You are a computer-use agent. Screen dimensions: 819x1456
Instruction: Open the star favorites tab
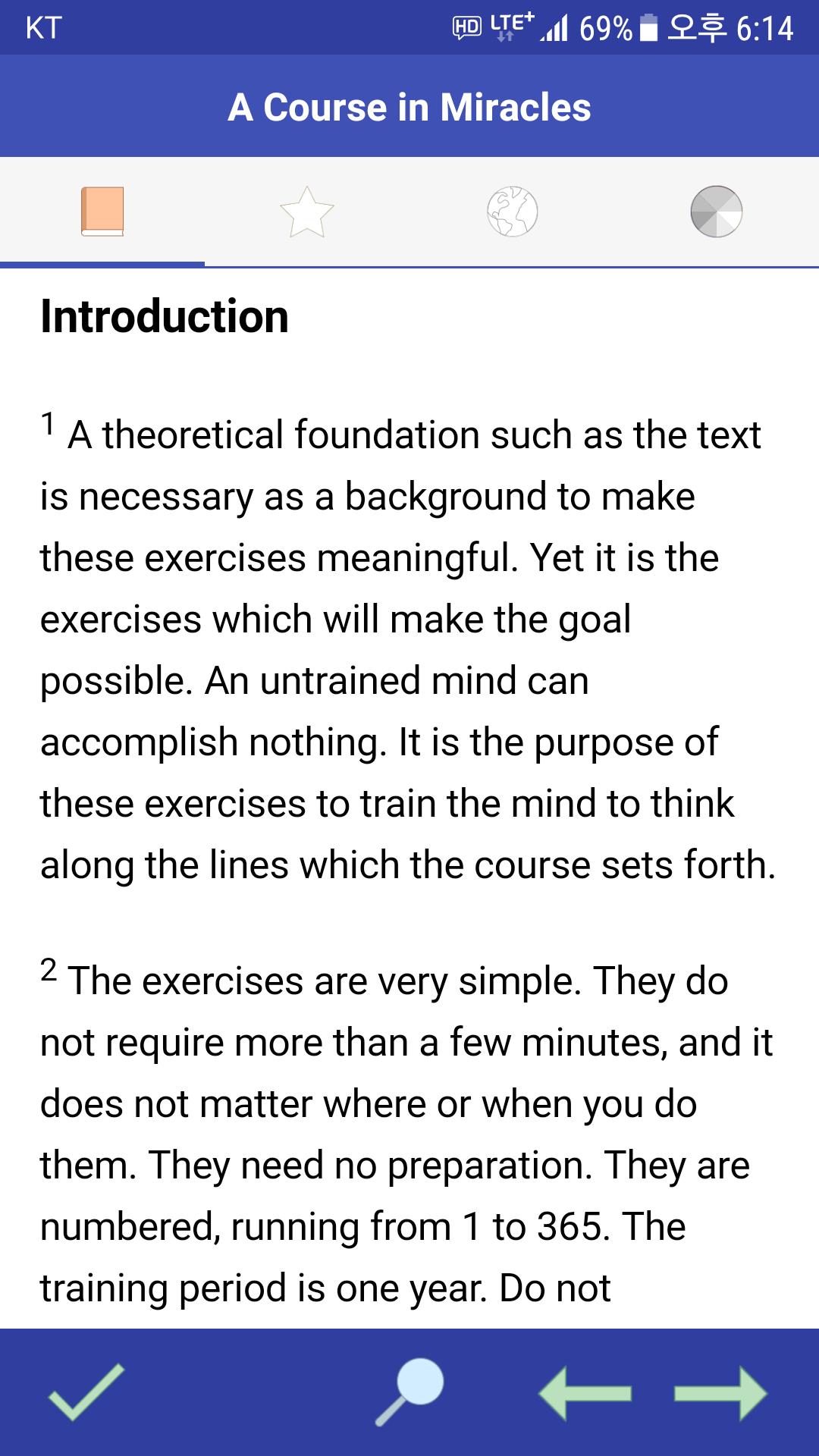click(307, 212)
